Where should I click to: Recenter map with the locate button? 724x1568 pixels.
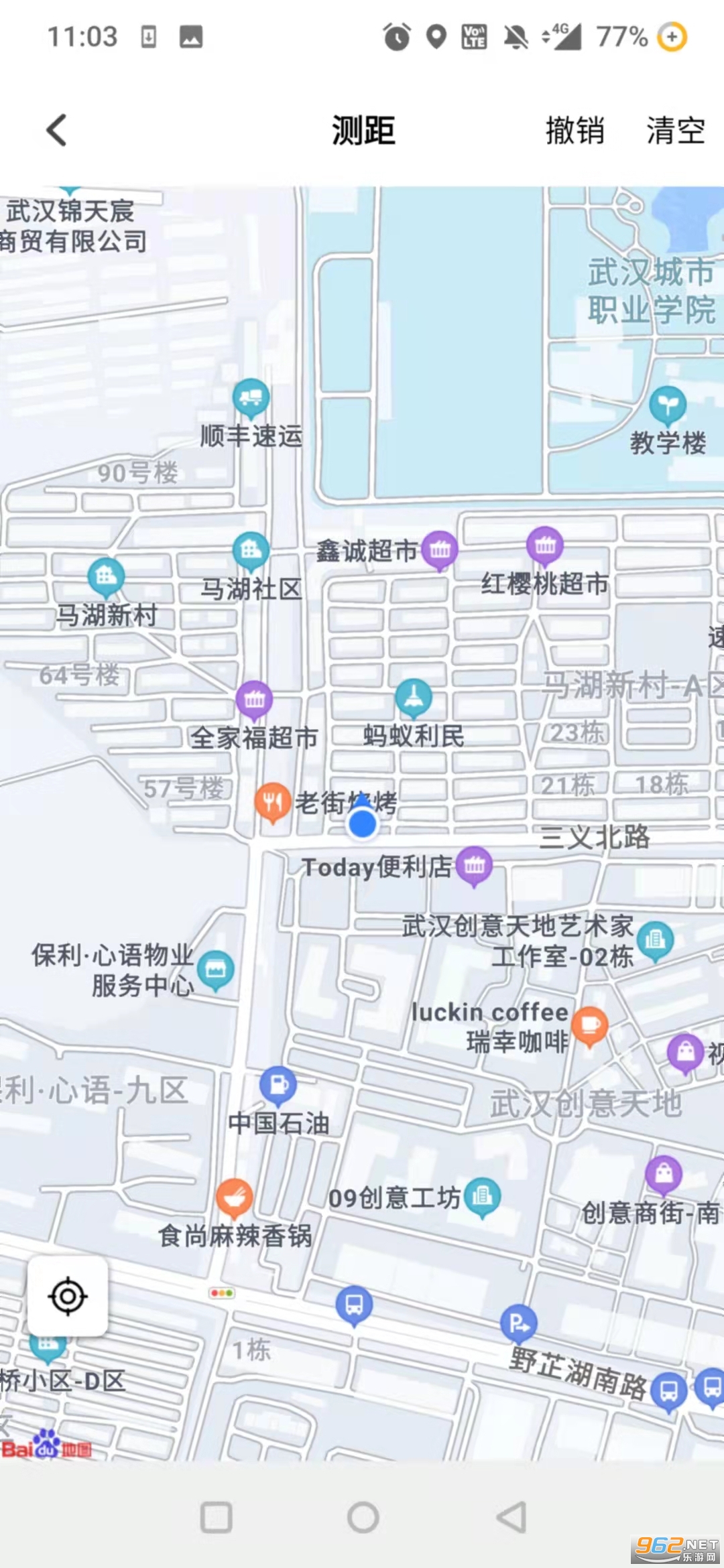pos(68,1297)
